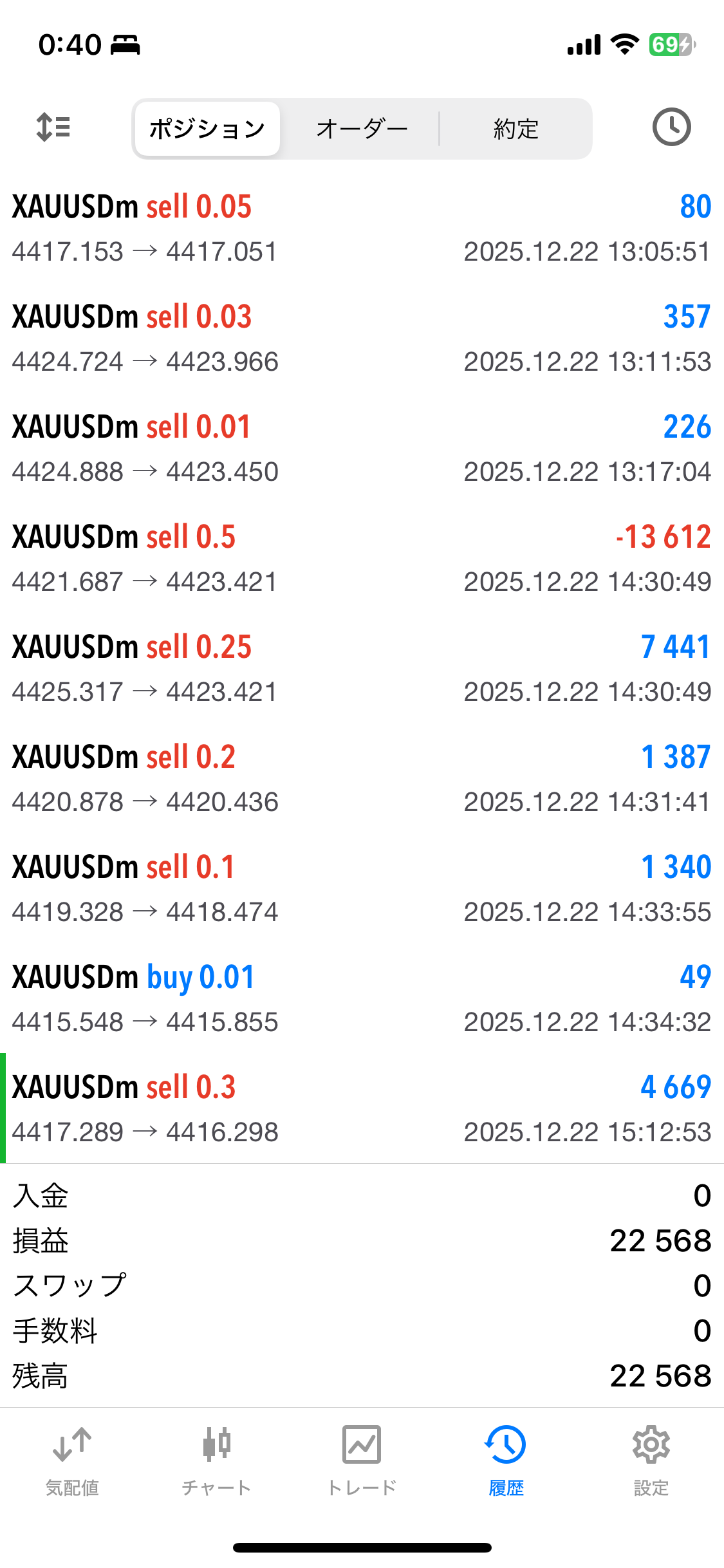Expand the sell 0.01 position with profit 226
This screenshot has height=1568, width=724.
tap(362, 449)
